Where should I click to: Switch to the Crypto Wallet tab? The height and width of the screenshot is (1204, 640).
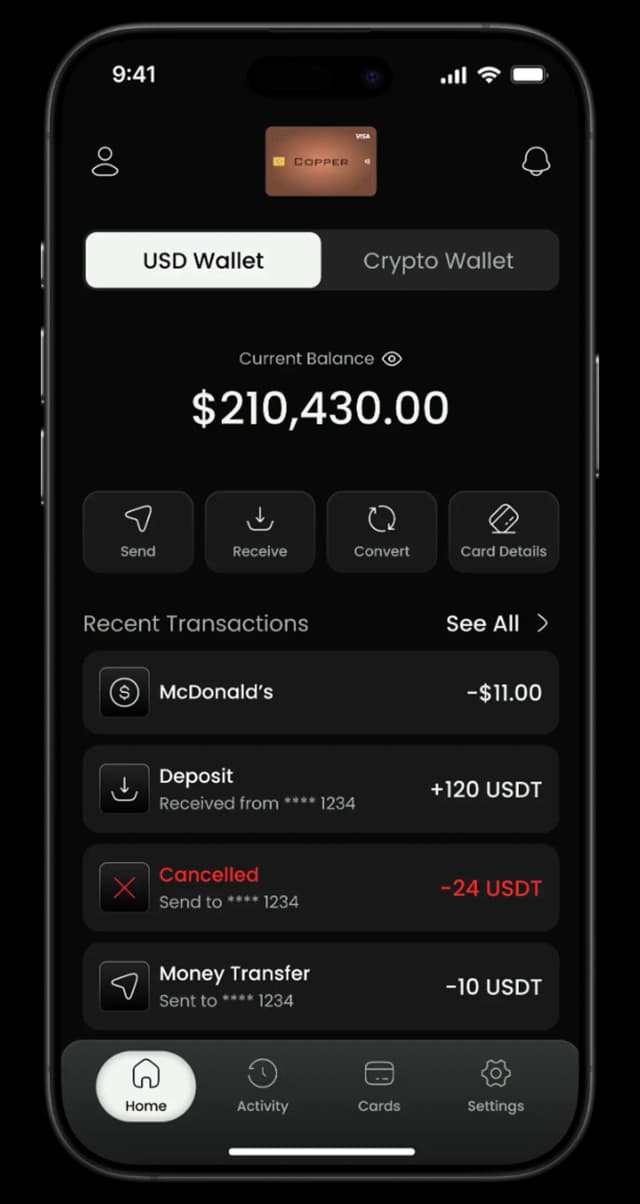pyautogui.click(x=438, y=261)
